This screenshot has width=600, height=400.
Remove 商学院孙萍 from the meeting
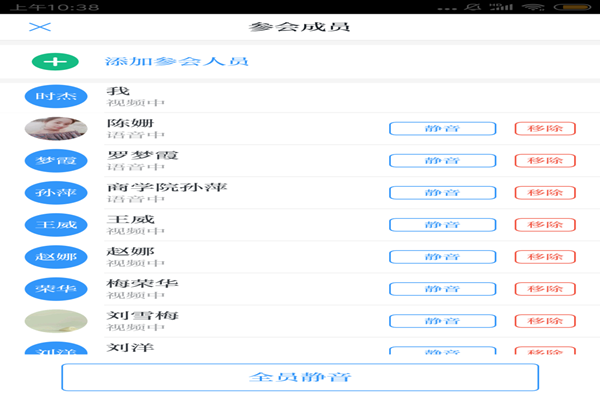[545, 193]
